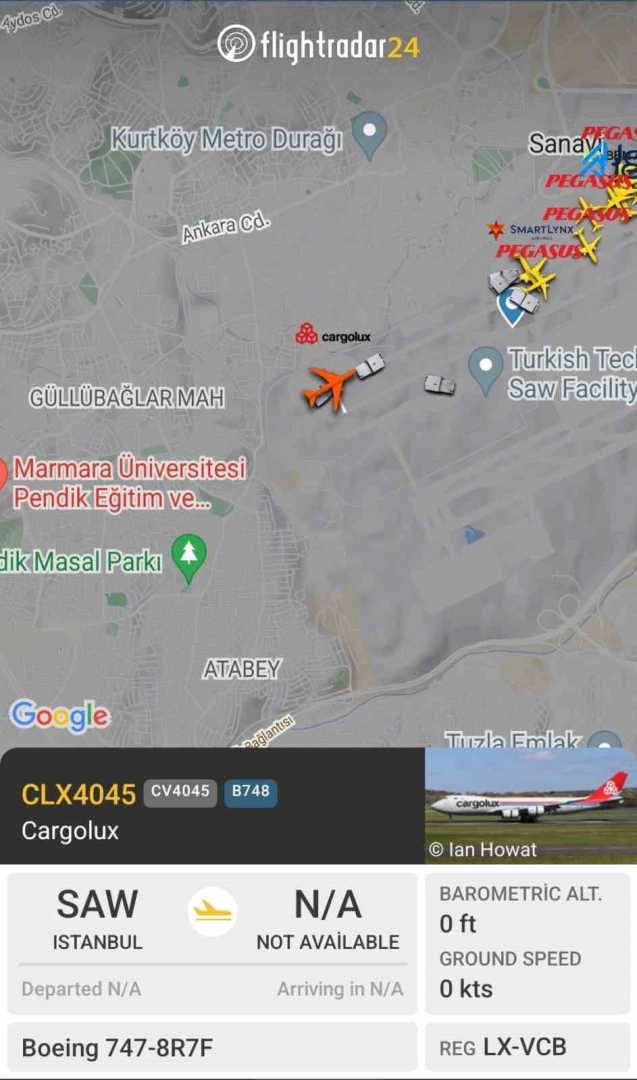This screenshot has width=637, height=1080.
Task: Select the Turkish Tech Saw Facility pin
Action: pyautogui.click(x=485, y=364)
